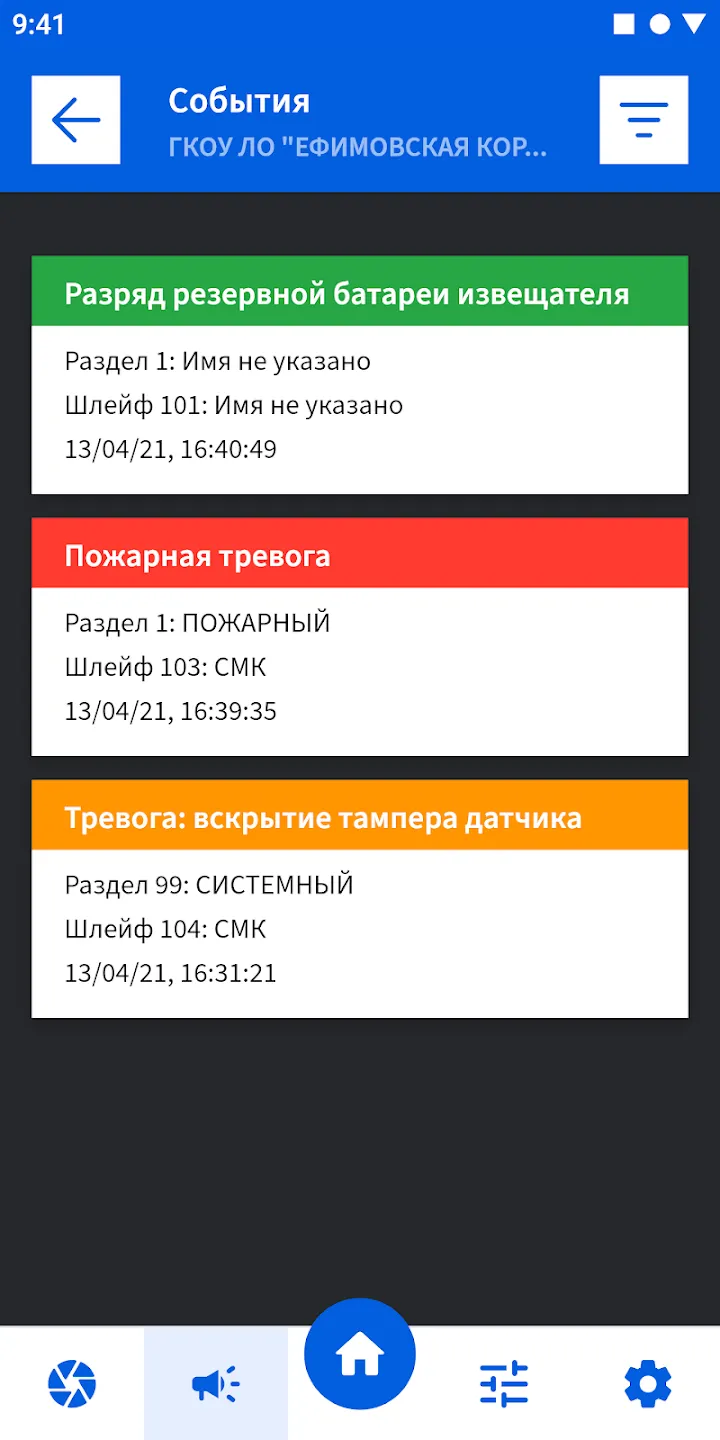Tap the round home button
This screenshot has width=720, height=1440.
pos(360,1354)
